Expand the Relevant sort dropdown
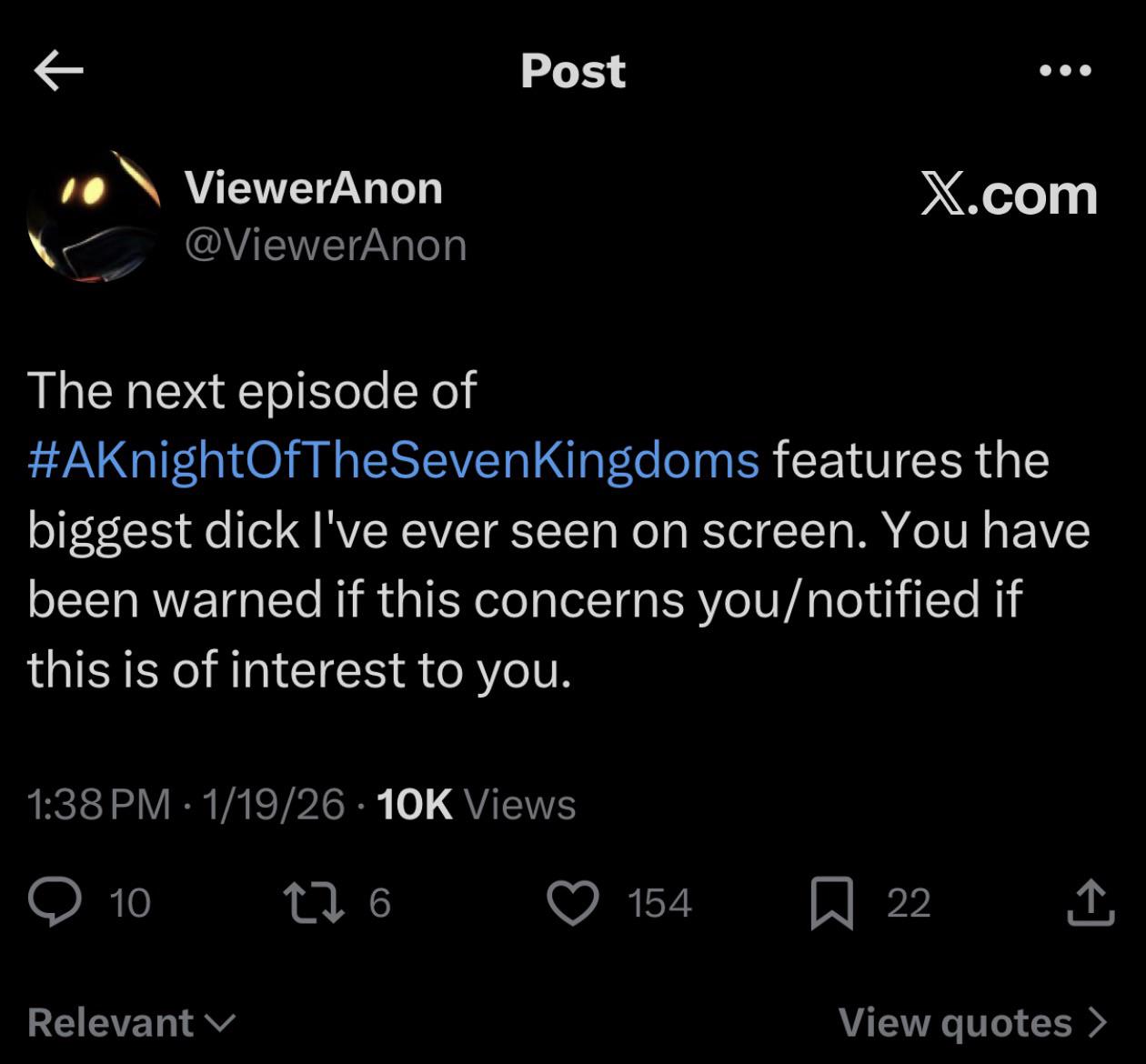The width and height of the screenshot is (1146, 1064). pyautogui.click(x=132, y=1022)
